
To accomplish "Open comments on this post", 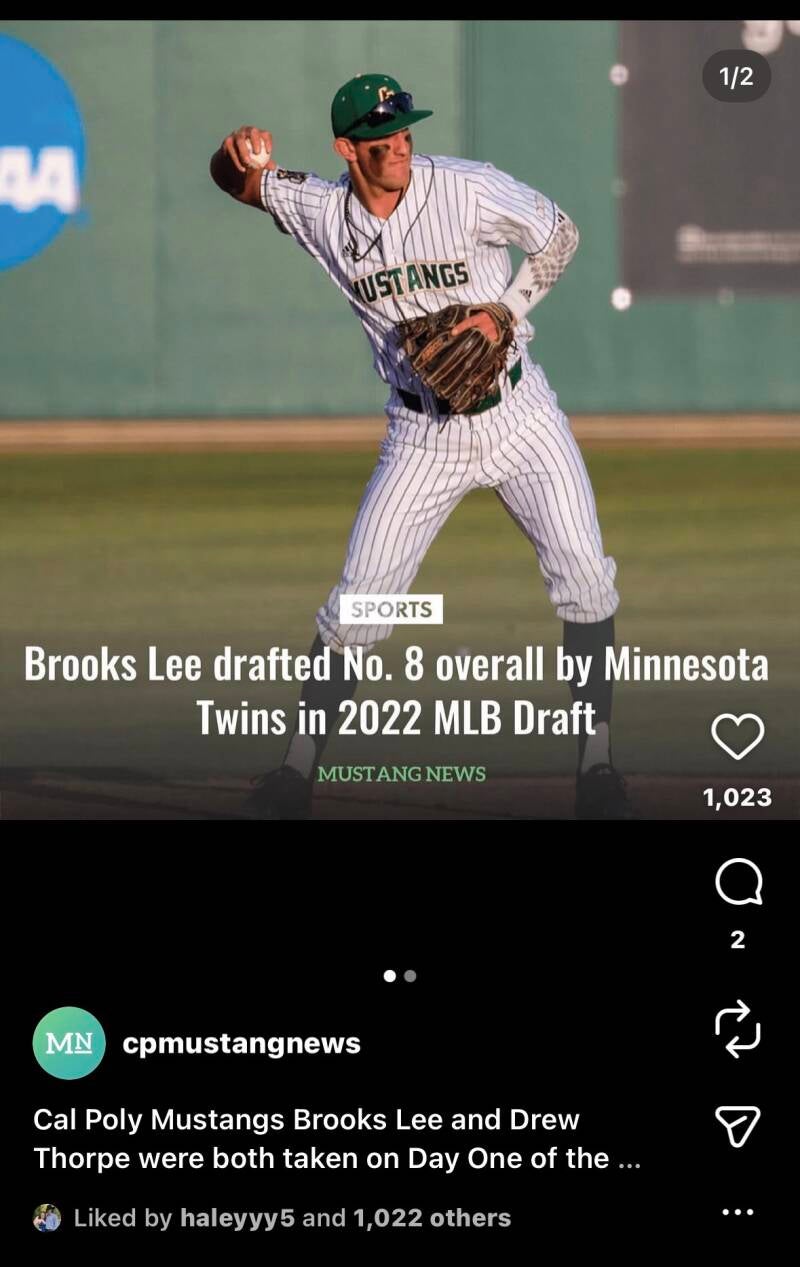I will (739, 883).
